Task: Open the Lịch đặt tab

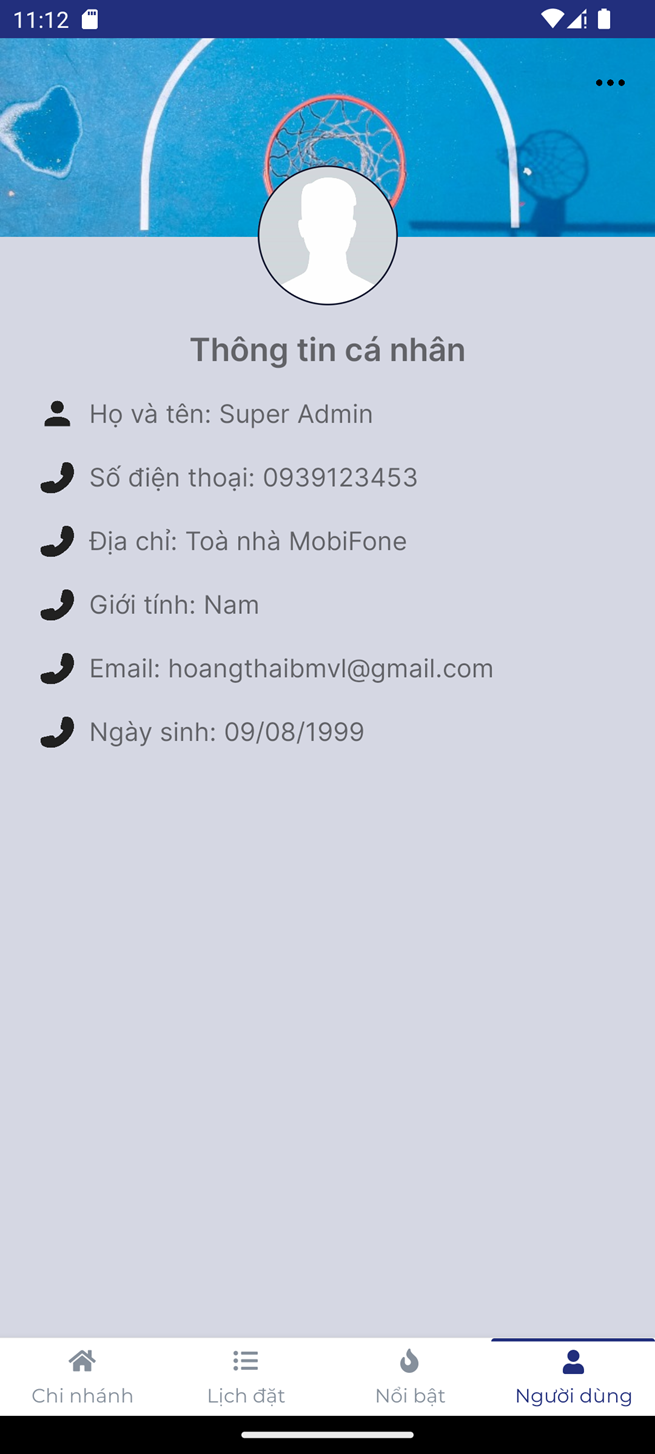Action: point(246,1377)
